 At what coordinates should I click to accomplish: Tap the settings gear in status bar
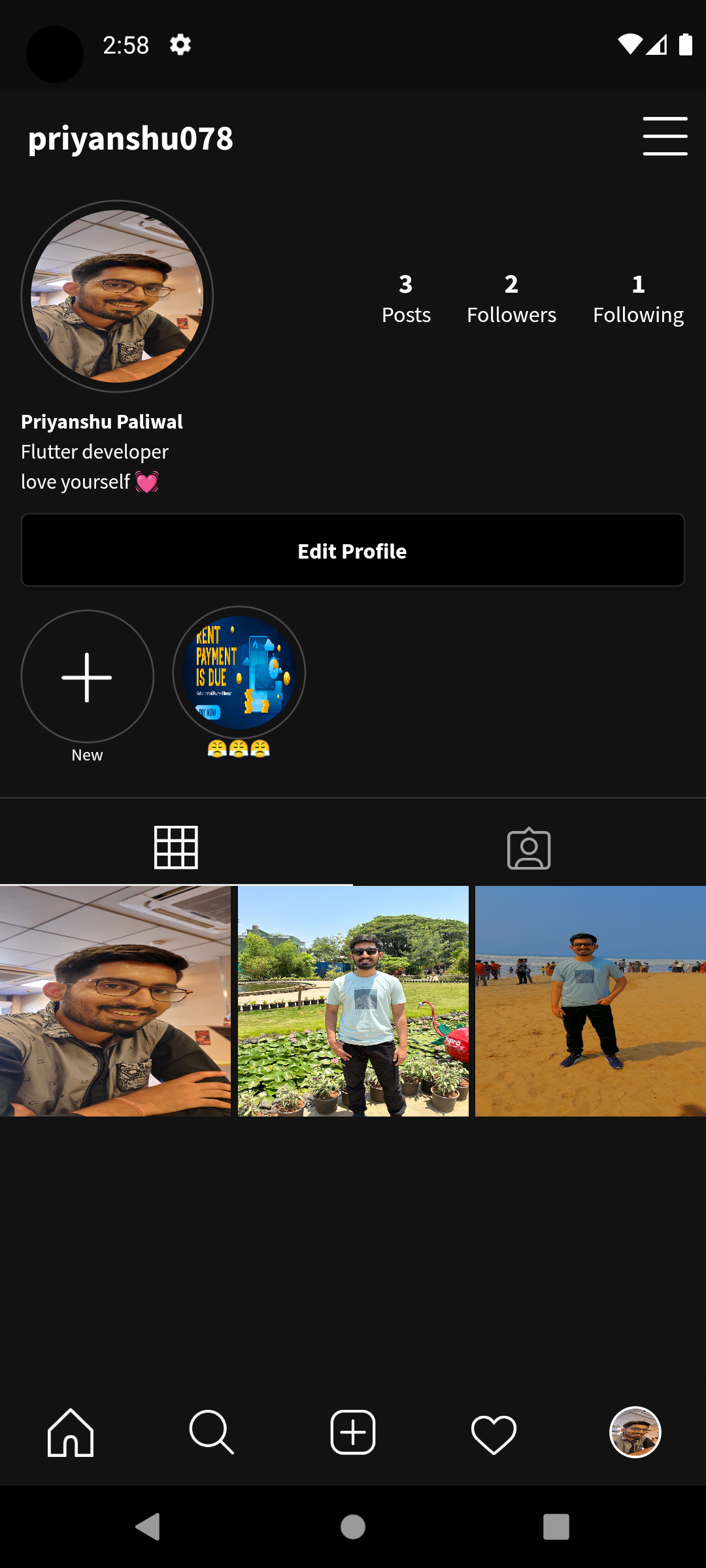(179, 45)
